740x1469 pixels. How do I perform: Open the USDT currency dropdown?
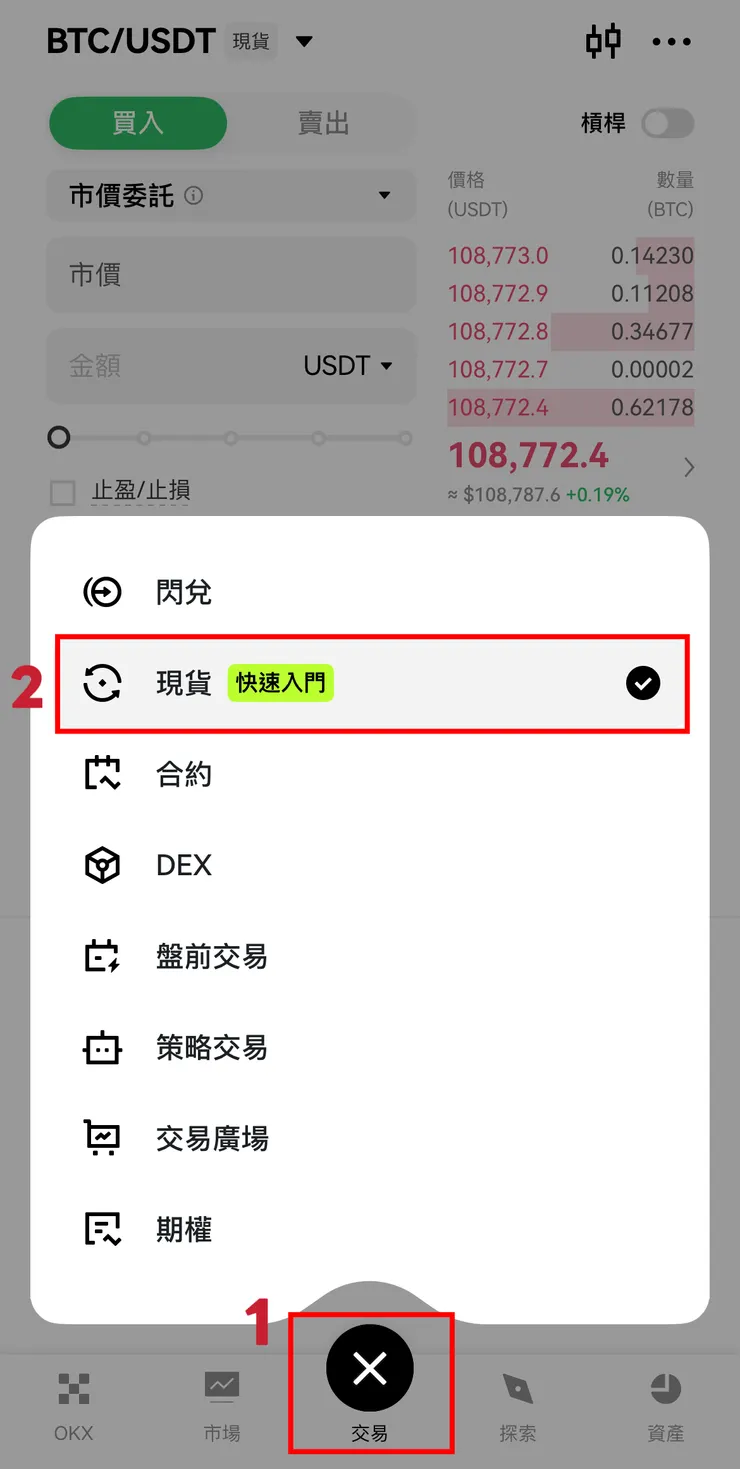[348, 366]
